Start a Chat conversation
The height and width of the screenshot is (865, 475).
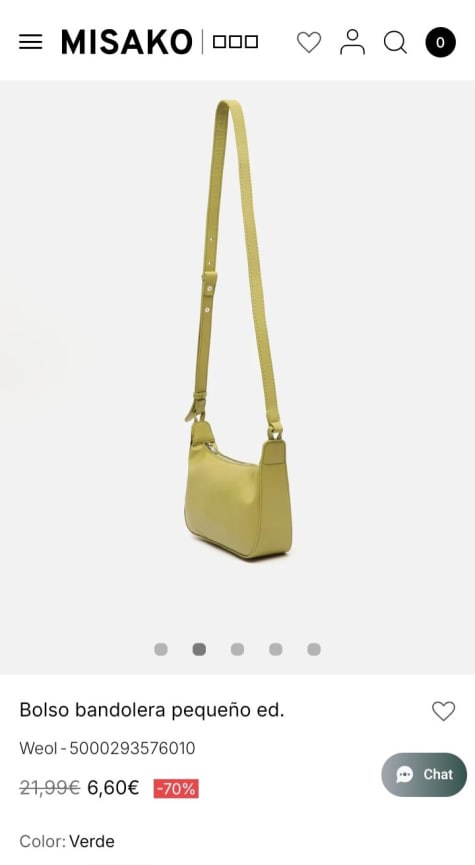424,775
